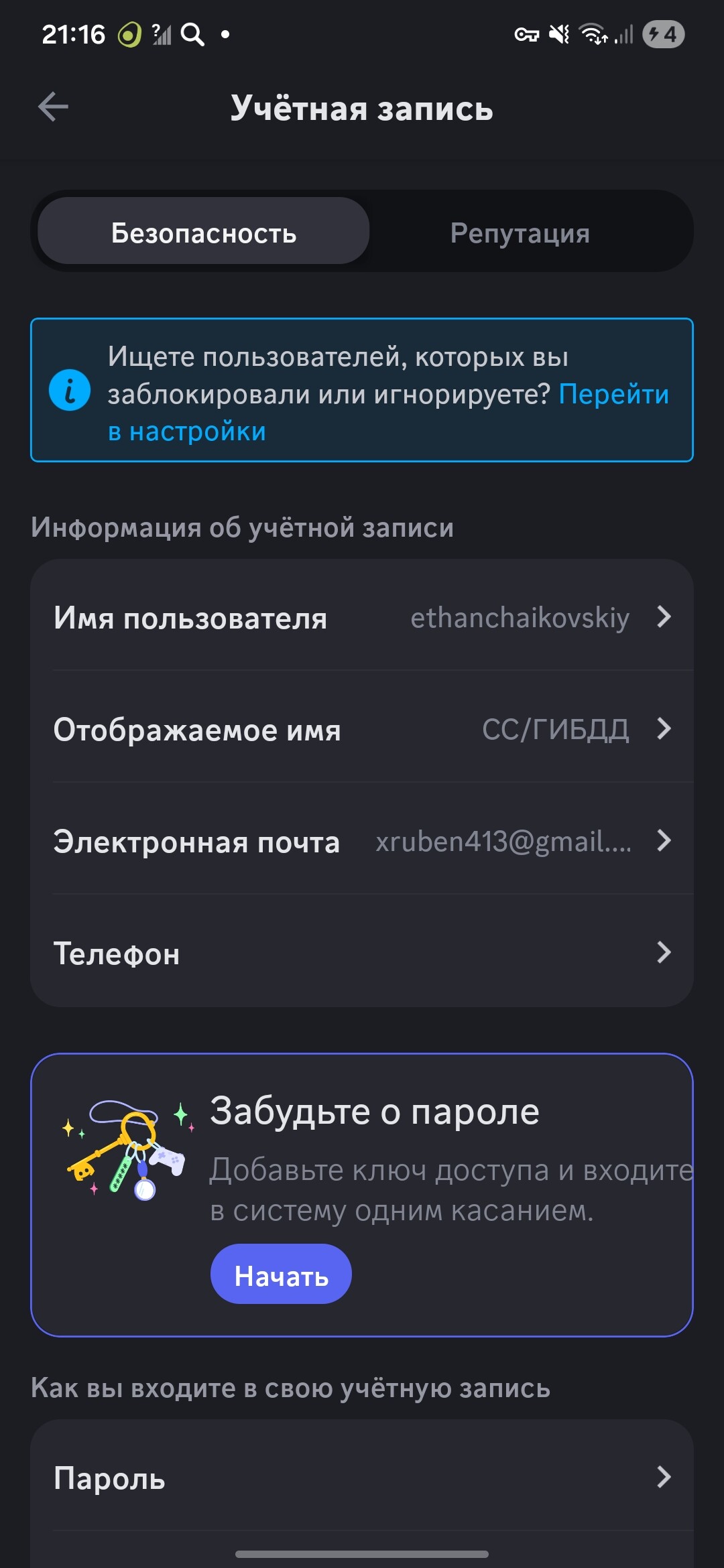Open Электронная почта row
The width and height of the screenshot is (724, 1568).
[x=362, y=841]
